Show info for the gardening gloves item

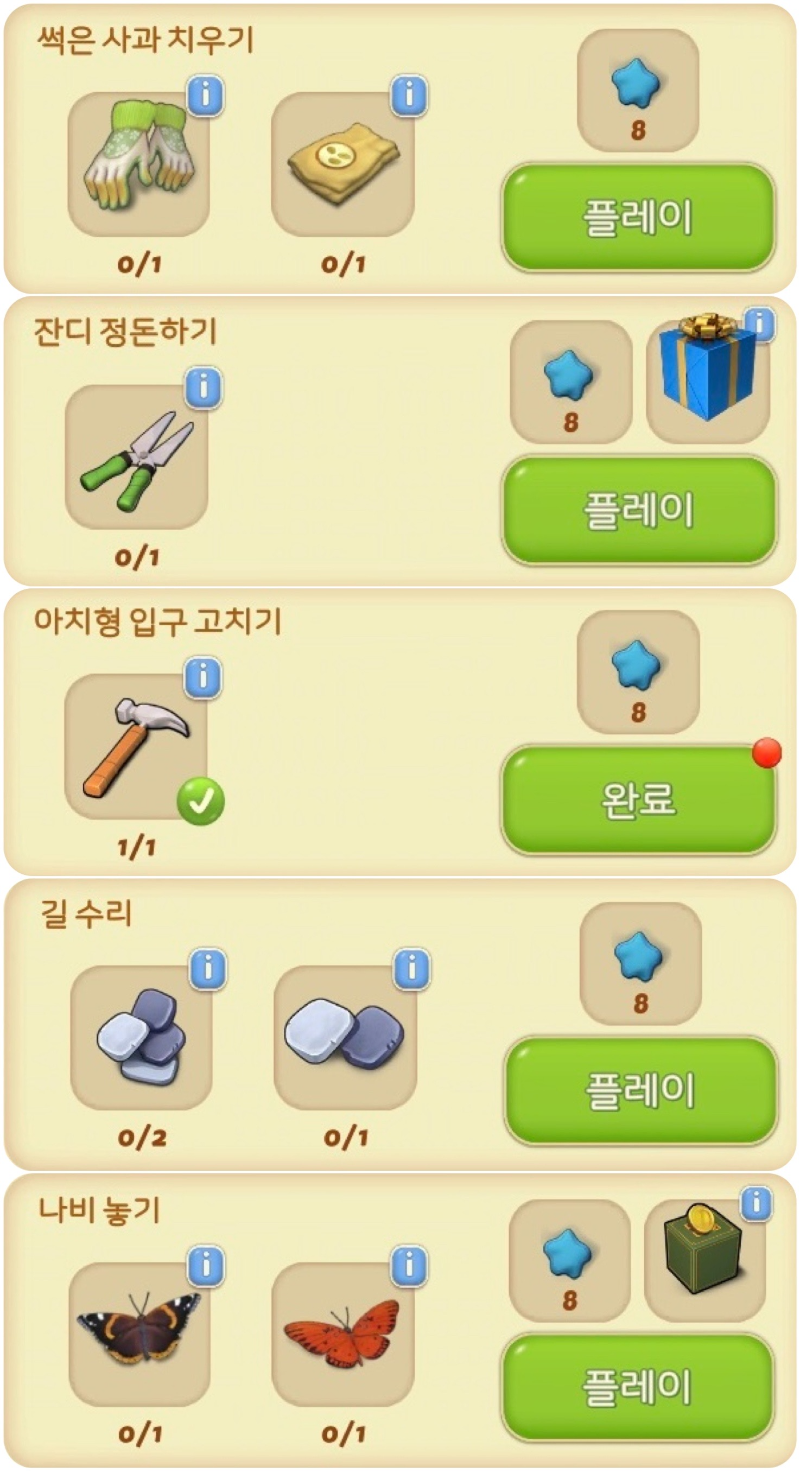click(206, 96)
